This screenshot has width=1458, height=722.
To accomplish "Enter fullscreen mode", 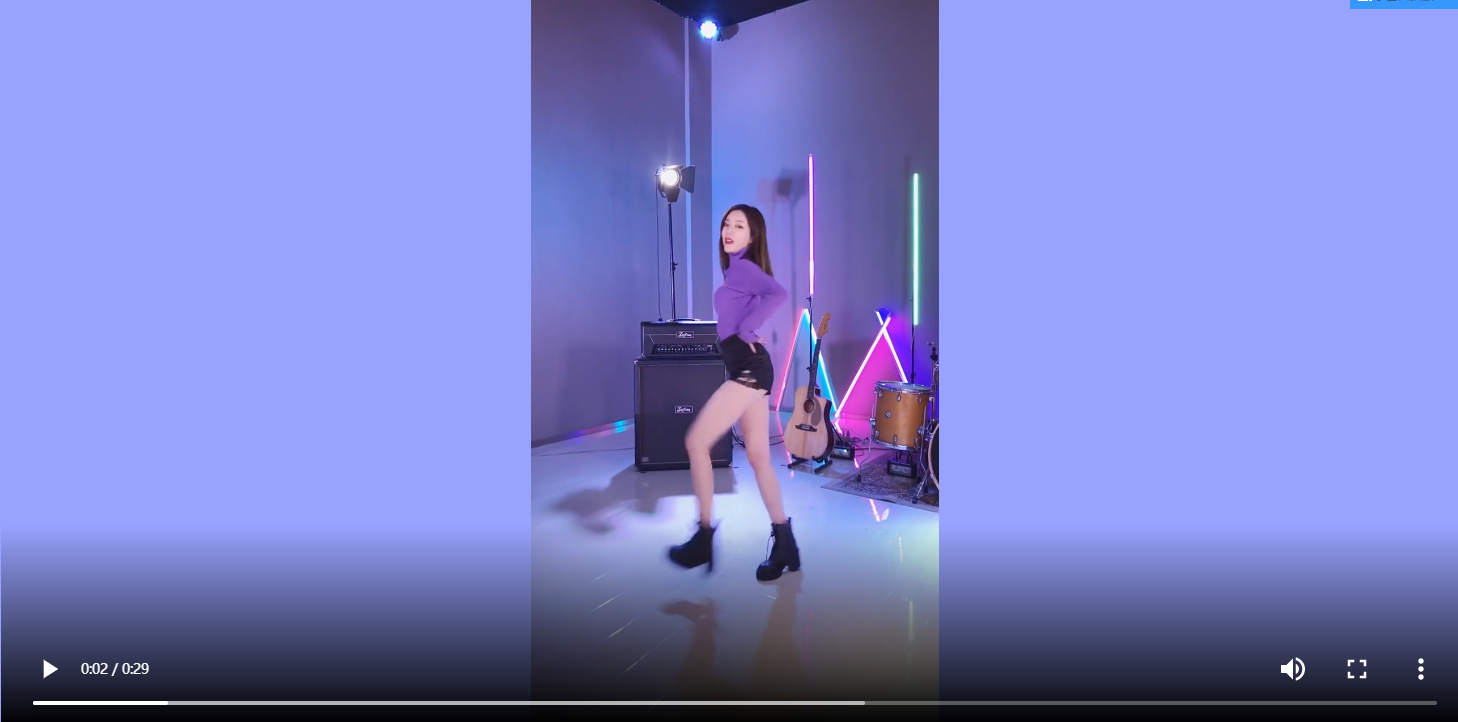I will [1356, 669].
